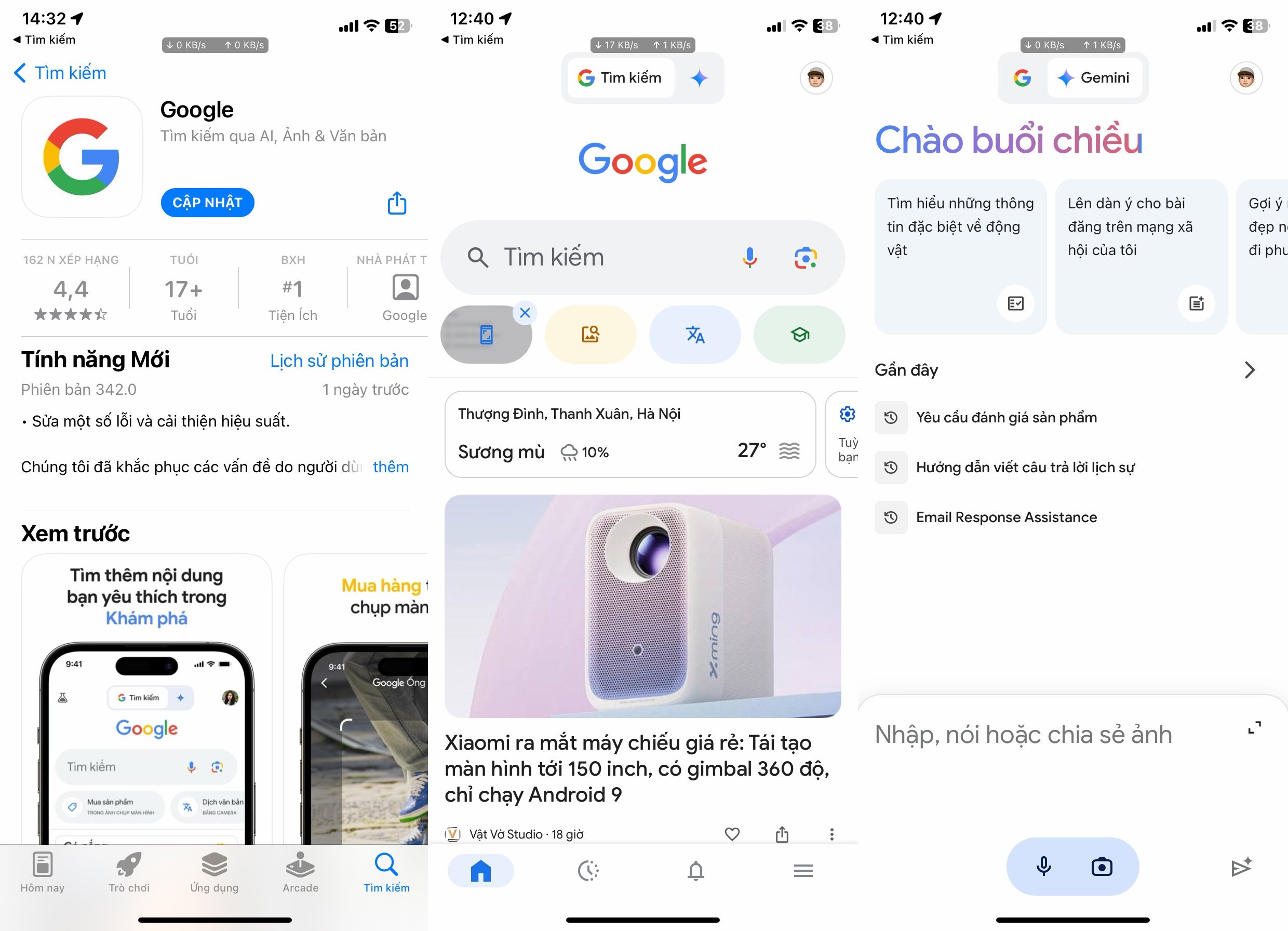Open Lịch sử phiên bản link
The width and height of the screenshot is (1288, 931).
[339, 361]
